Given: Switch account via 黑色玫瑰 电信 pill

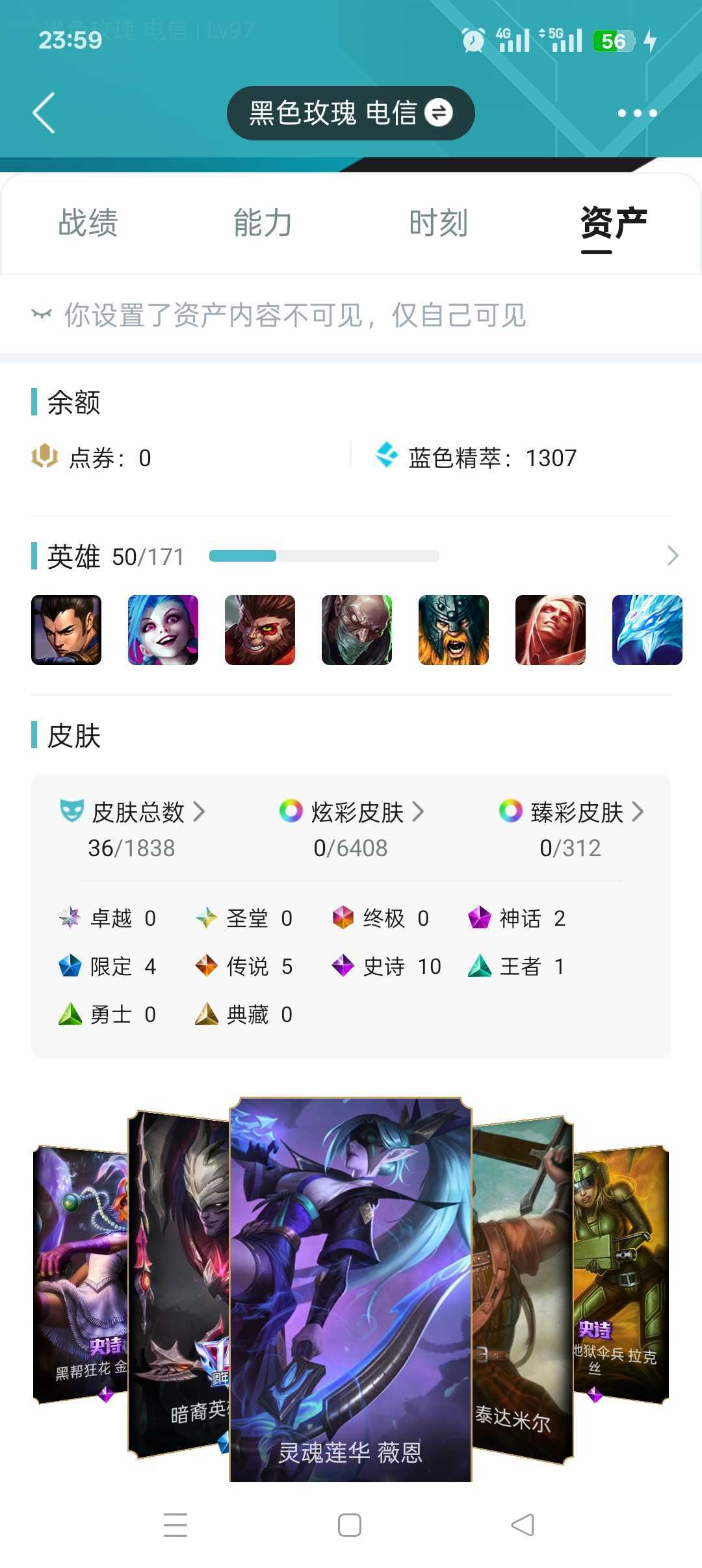Looking at the screenshot, I should pos(350,113).
